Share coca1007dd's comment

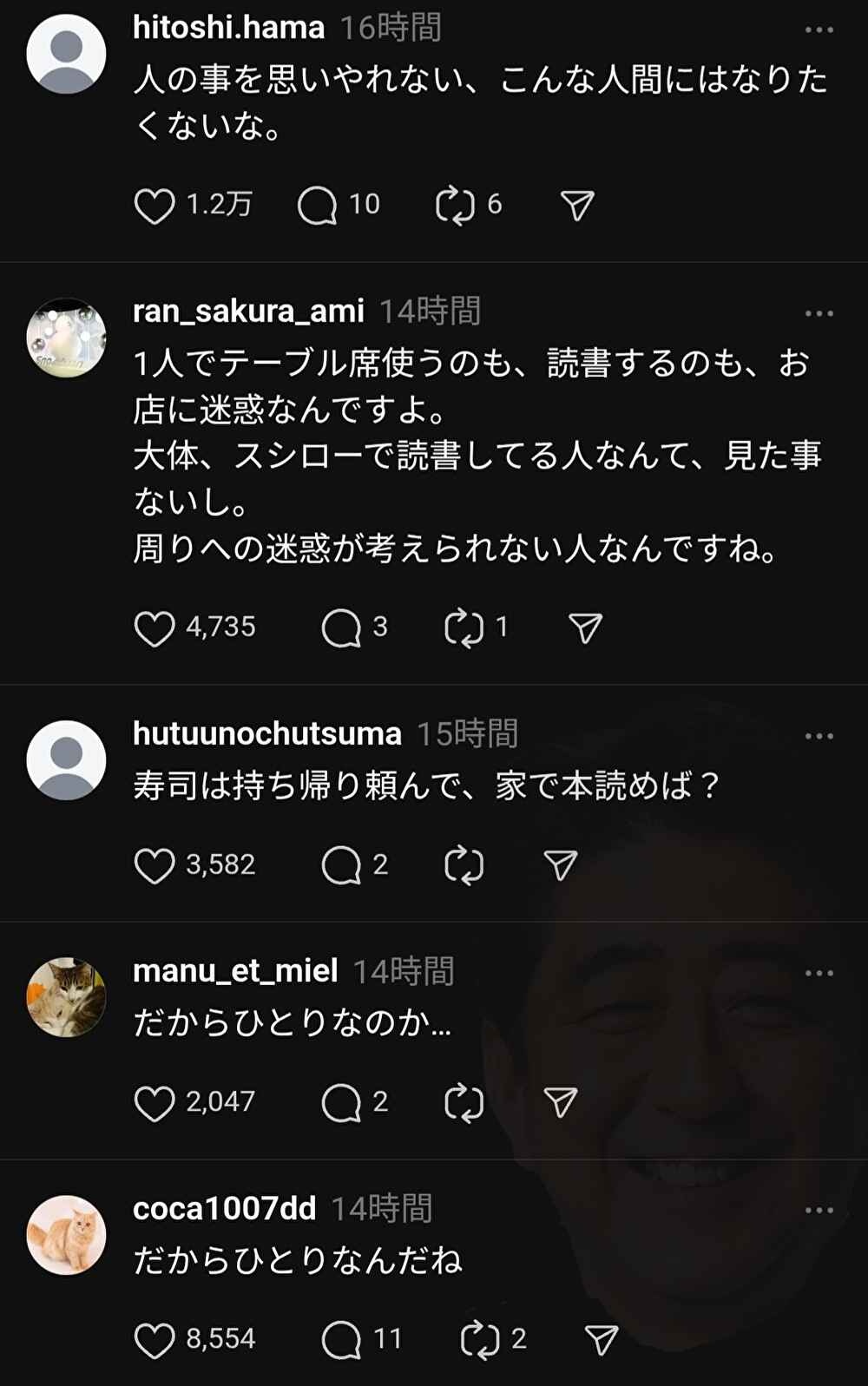point(601,1340)
